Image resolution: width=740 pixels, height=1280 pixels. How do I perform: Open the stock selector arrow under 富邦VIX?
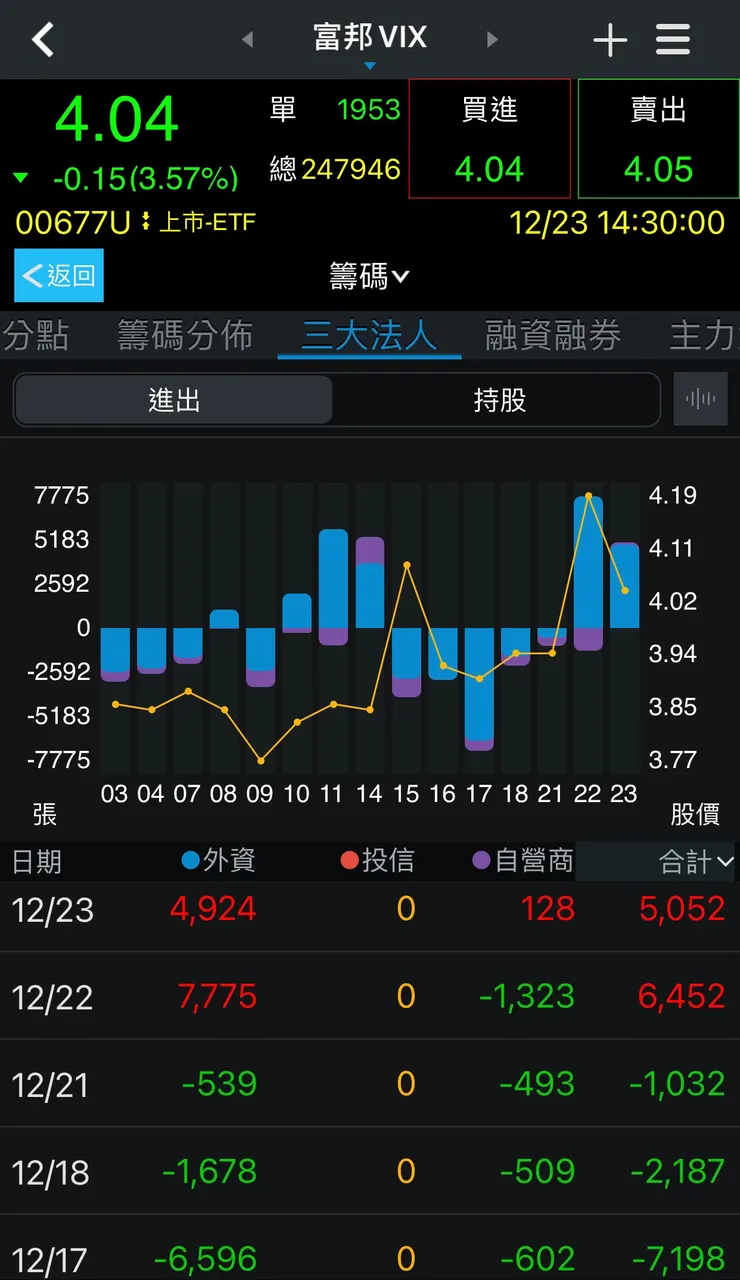[370, 65]
